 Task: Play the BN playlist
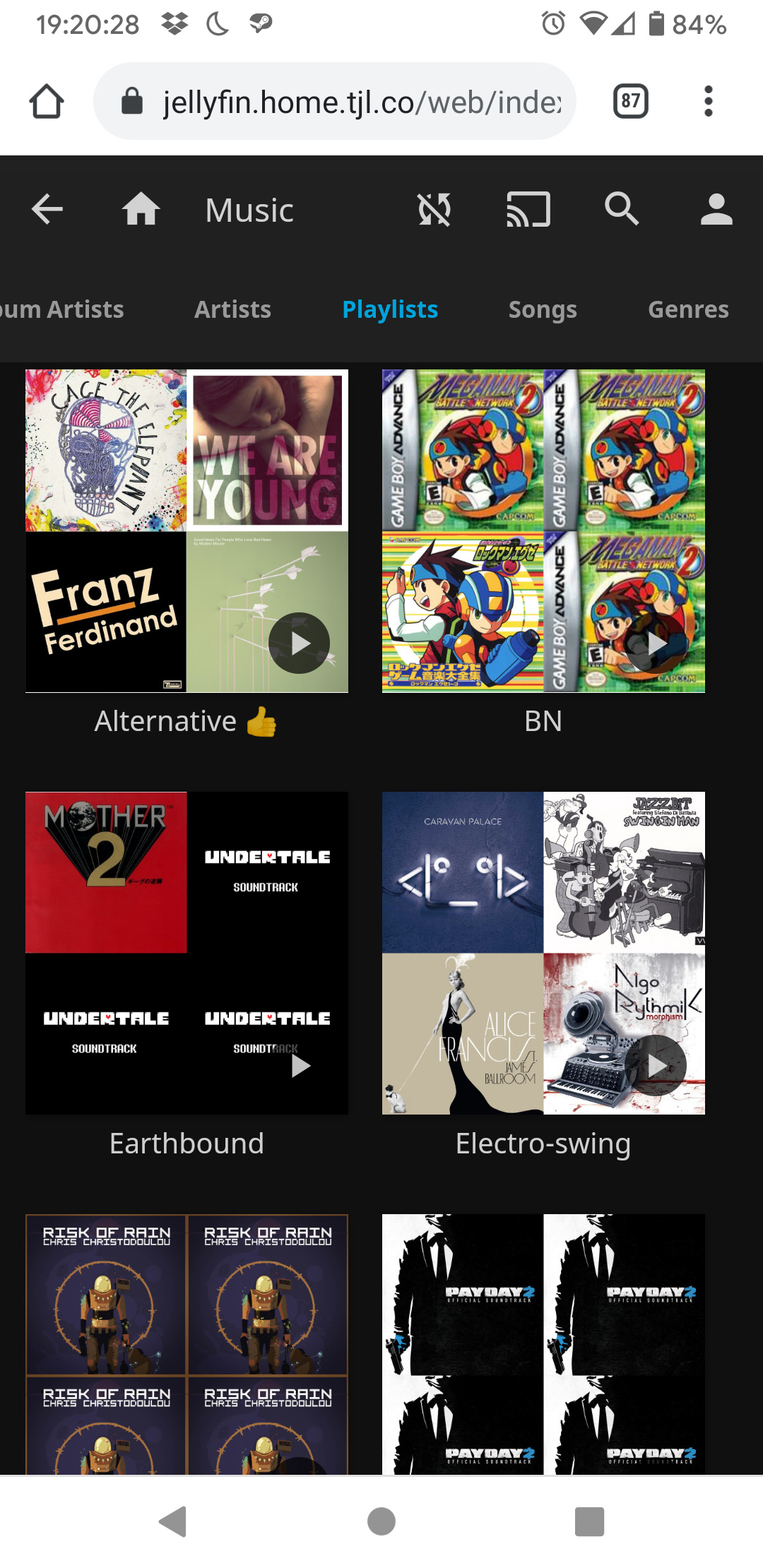click(656, 643)
